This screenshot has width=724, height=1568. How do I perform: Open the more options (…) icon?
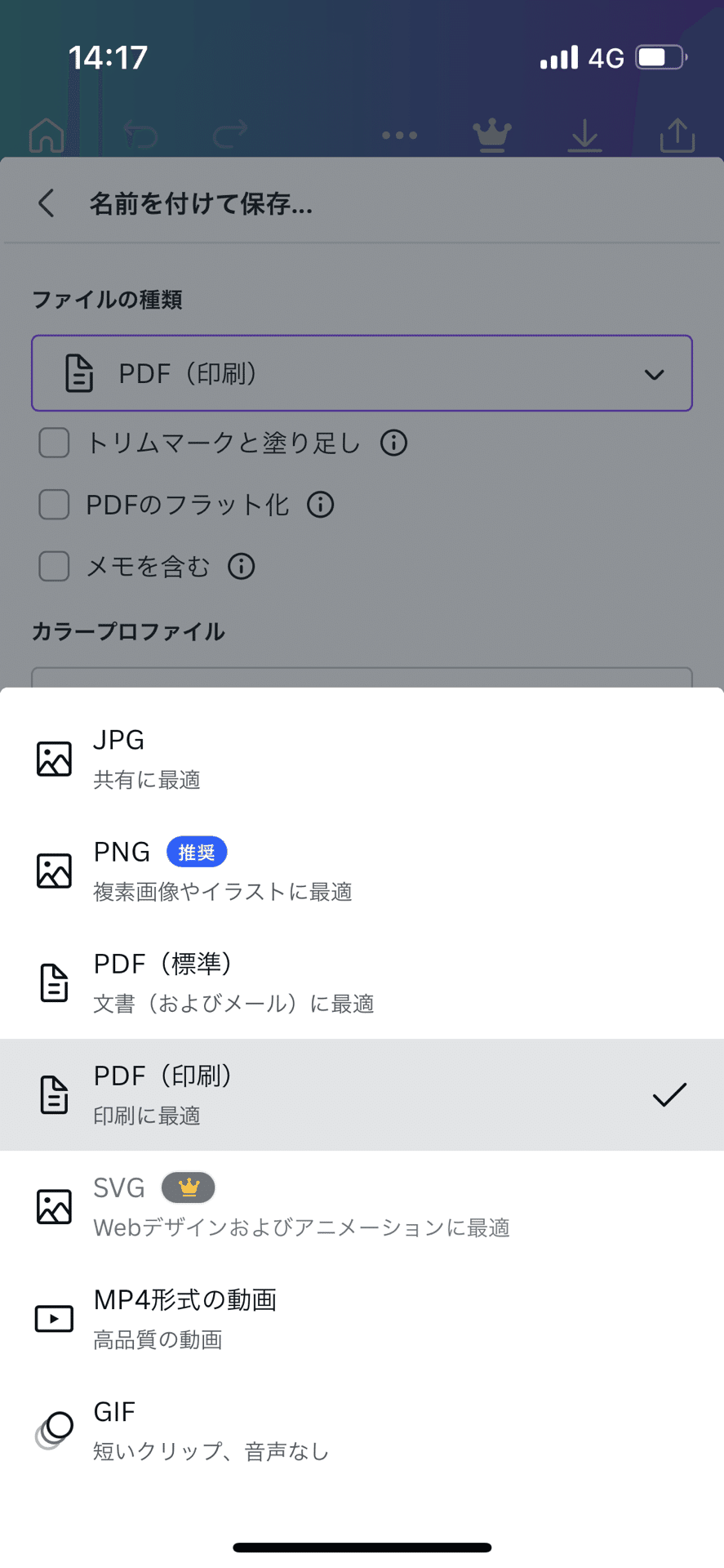coord(398,136)
